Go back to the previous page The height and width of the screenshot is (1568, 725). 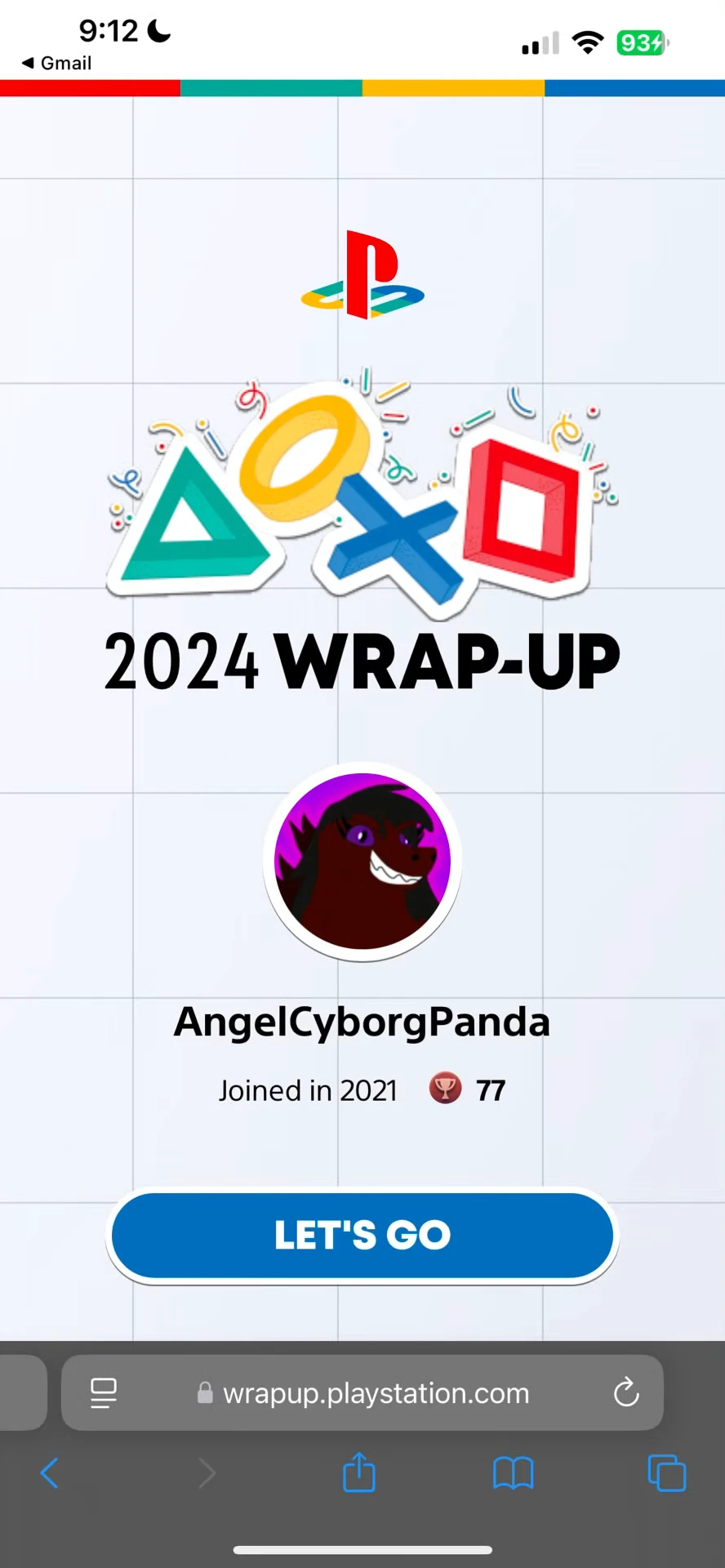click(x=49, y=1473)
